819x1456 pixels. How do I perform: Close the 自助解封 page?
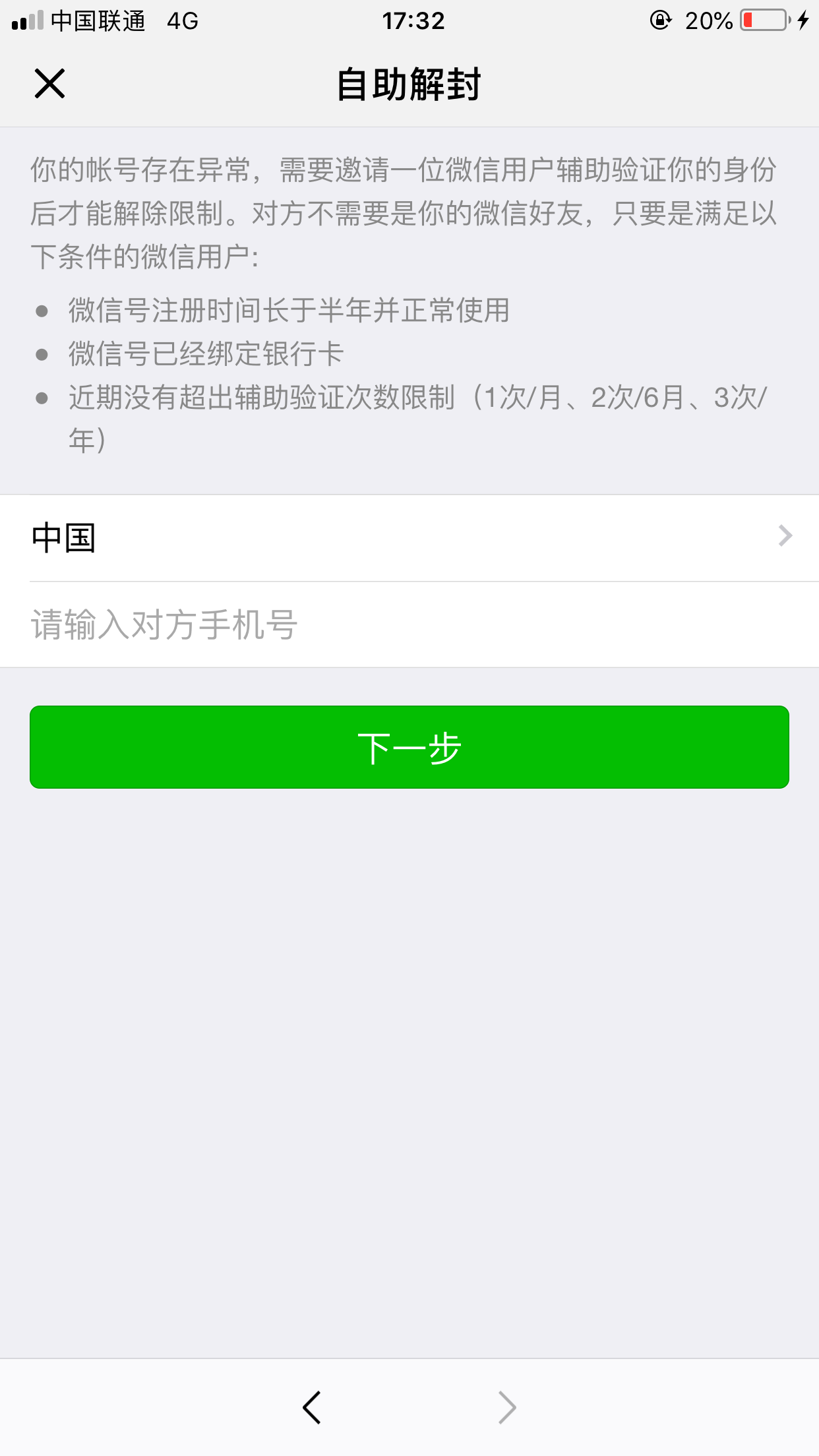pos(49,84)
